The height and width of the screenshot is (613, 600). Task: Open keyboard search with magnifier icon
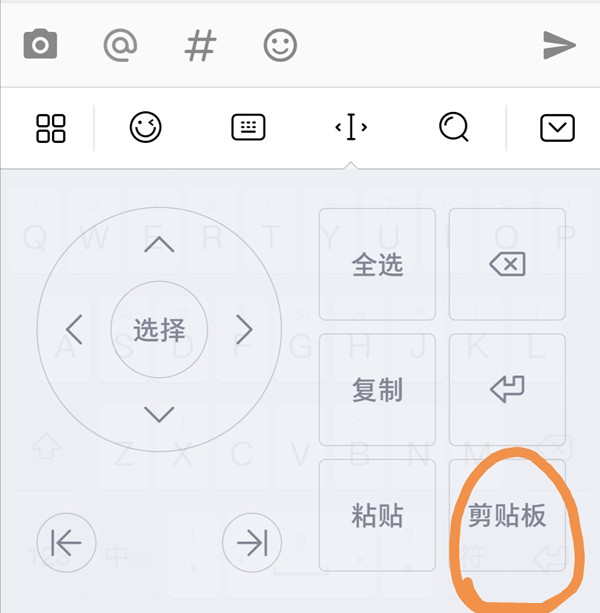click(453, 127)
